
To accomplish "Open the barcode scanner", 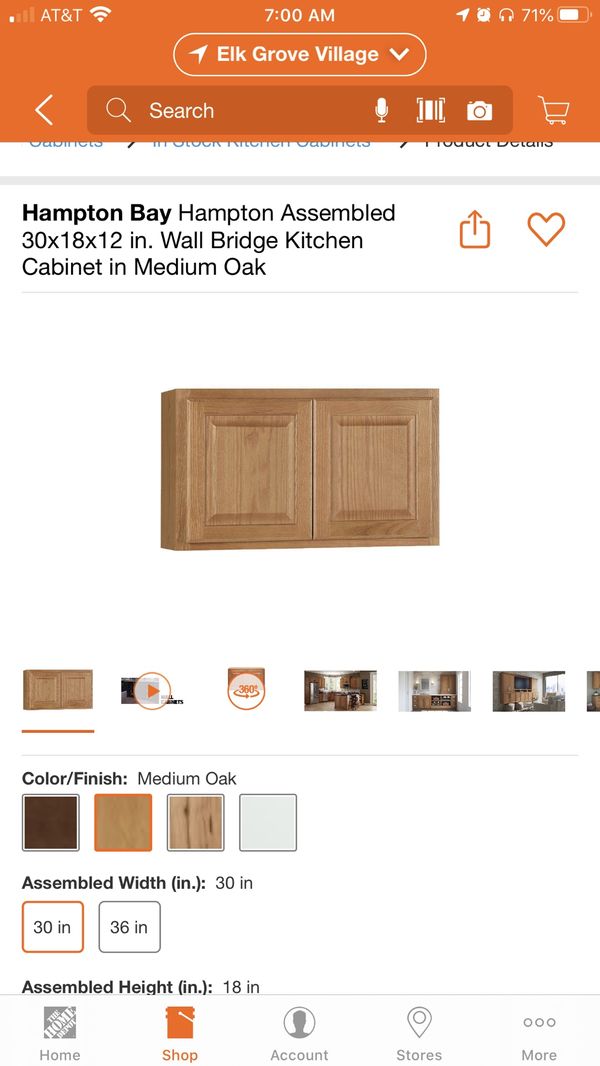I will pos(431,110).
